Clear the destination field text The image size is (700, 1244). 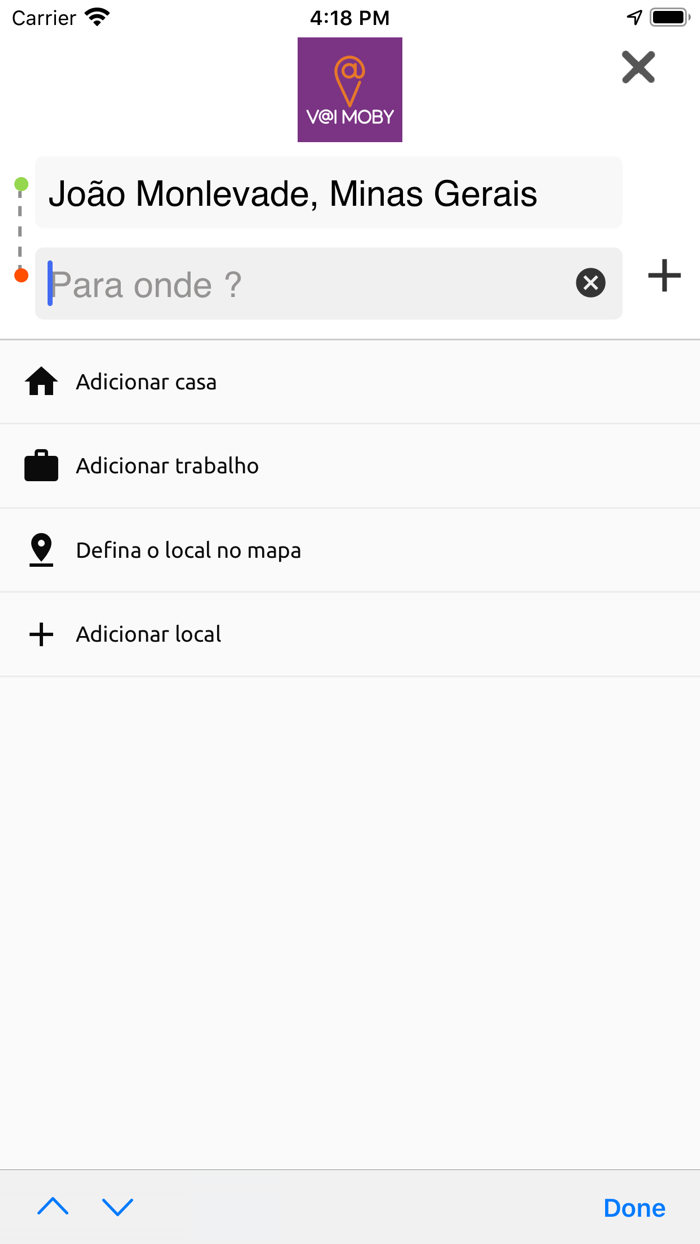[591, 283]
